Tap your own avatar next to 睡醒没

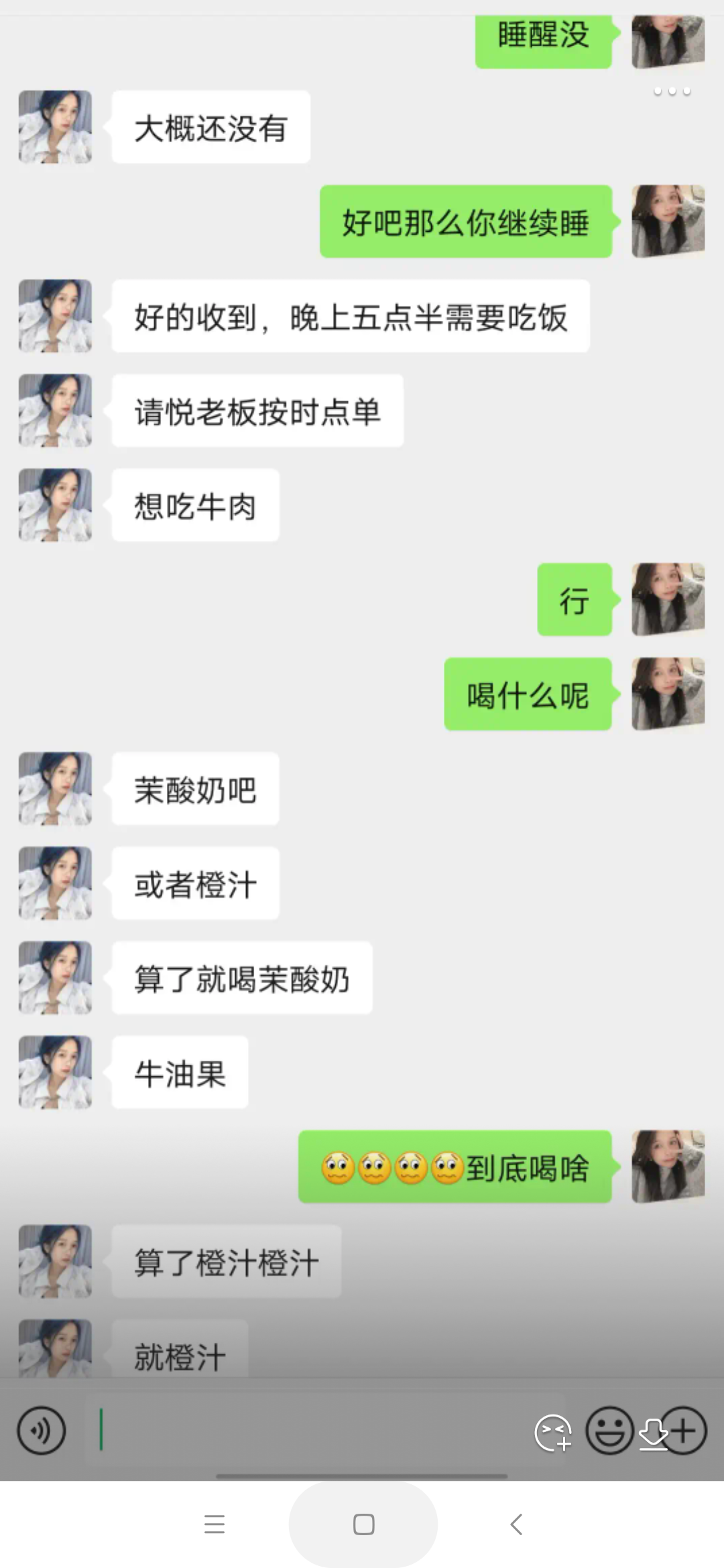[667, 40]
